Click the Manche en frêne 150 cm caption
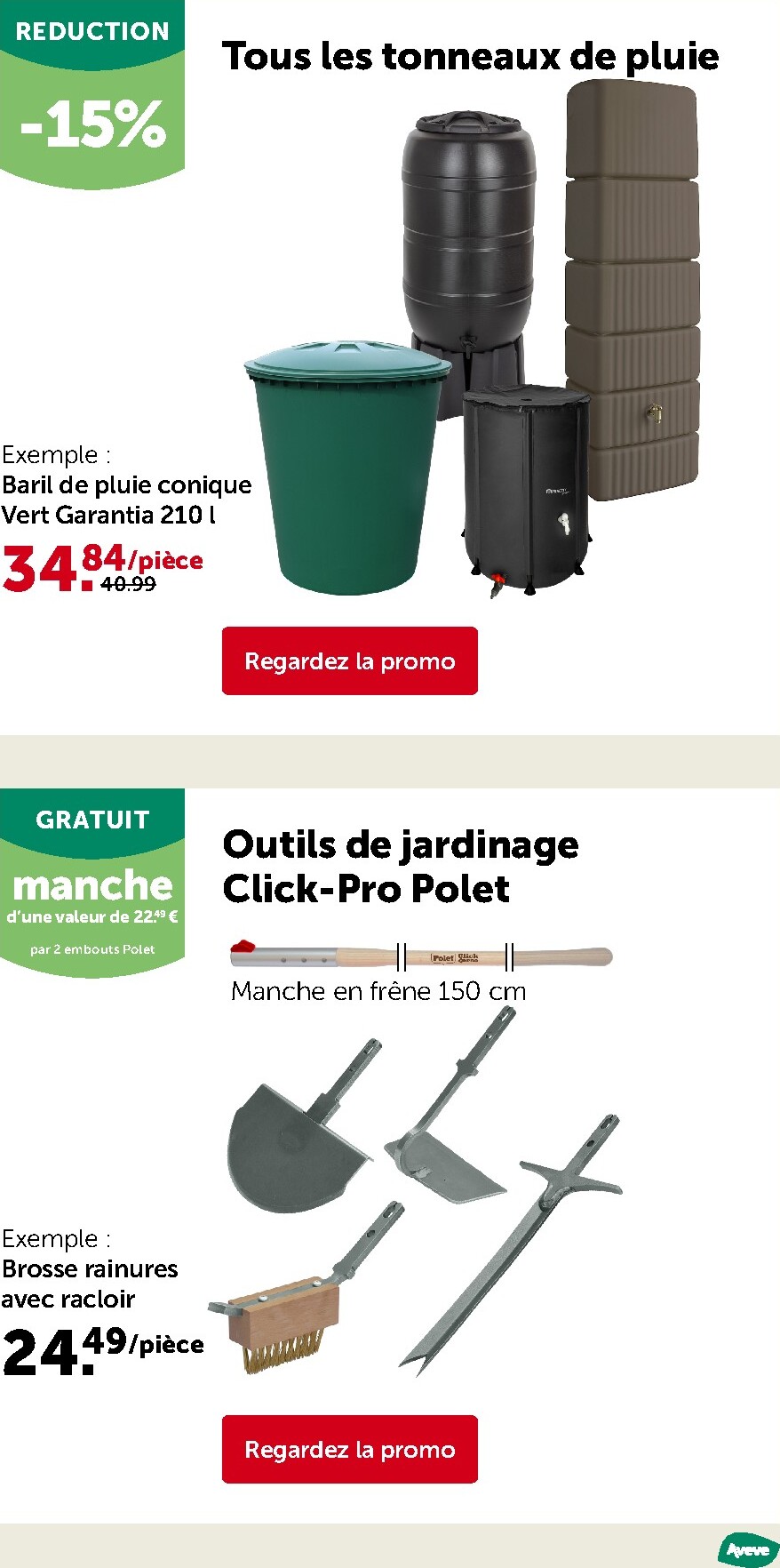Viewport: 780px width, 1568px height. 378,990
